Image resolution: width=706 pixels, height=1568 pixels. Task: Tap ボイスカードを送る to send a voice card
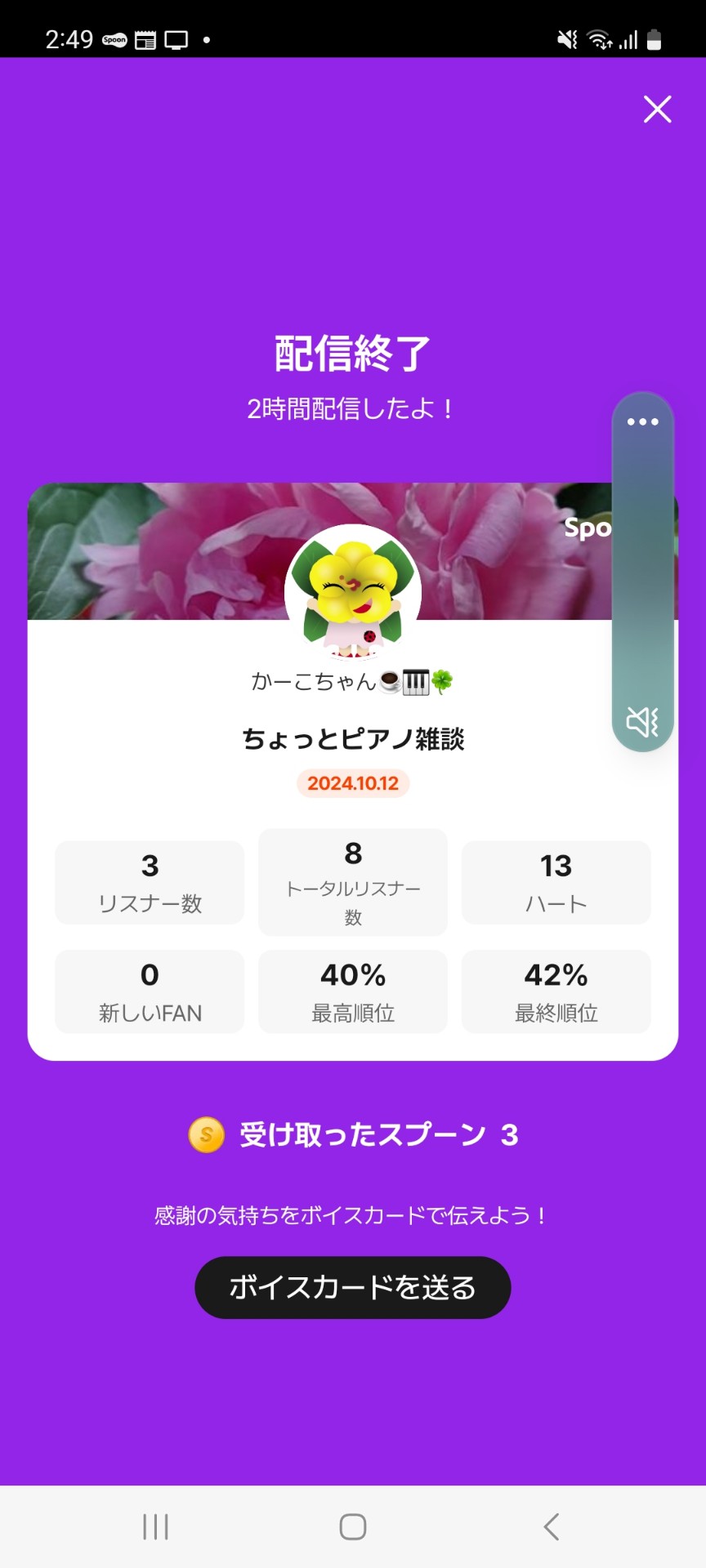[x=353, y=1287]
